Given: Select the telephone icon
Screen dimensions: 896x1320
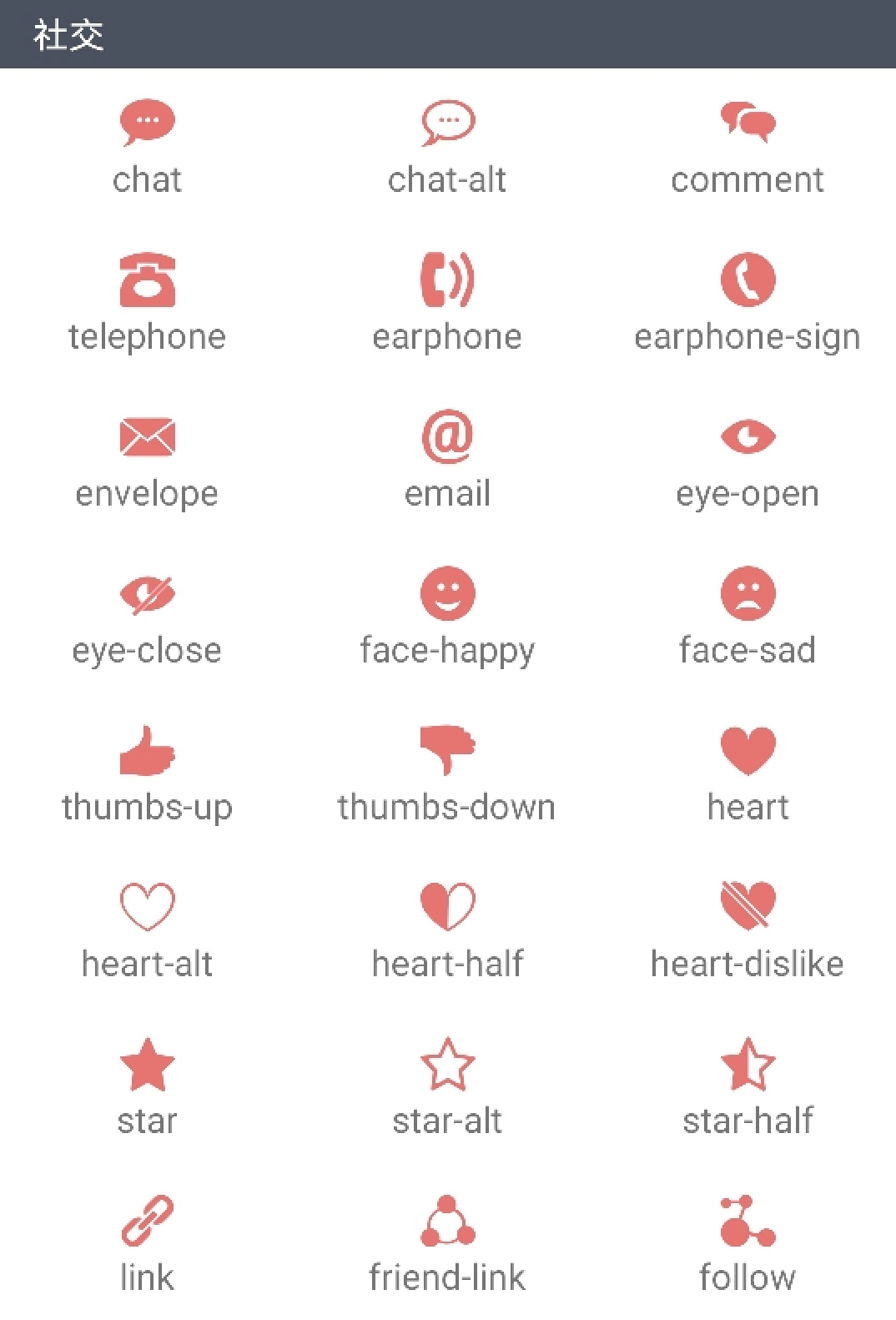Looking at the screenshot, I should [147, 278].
